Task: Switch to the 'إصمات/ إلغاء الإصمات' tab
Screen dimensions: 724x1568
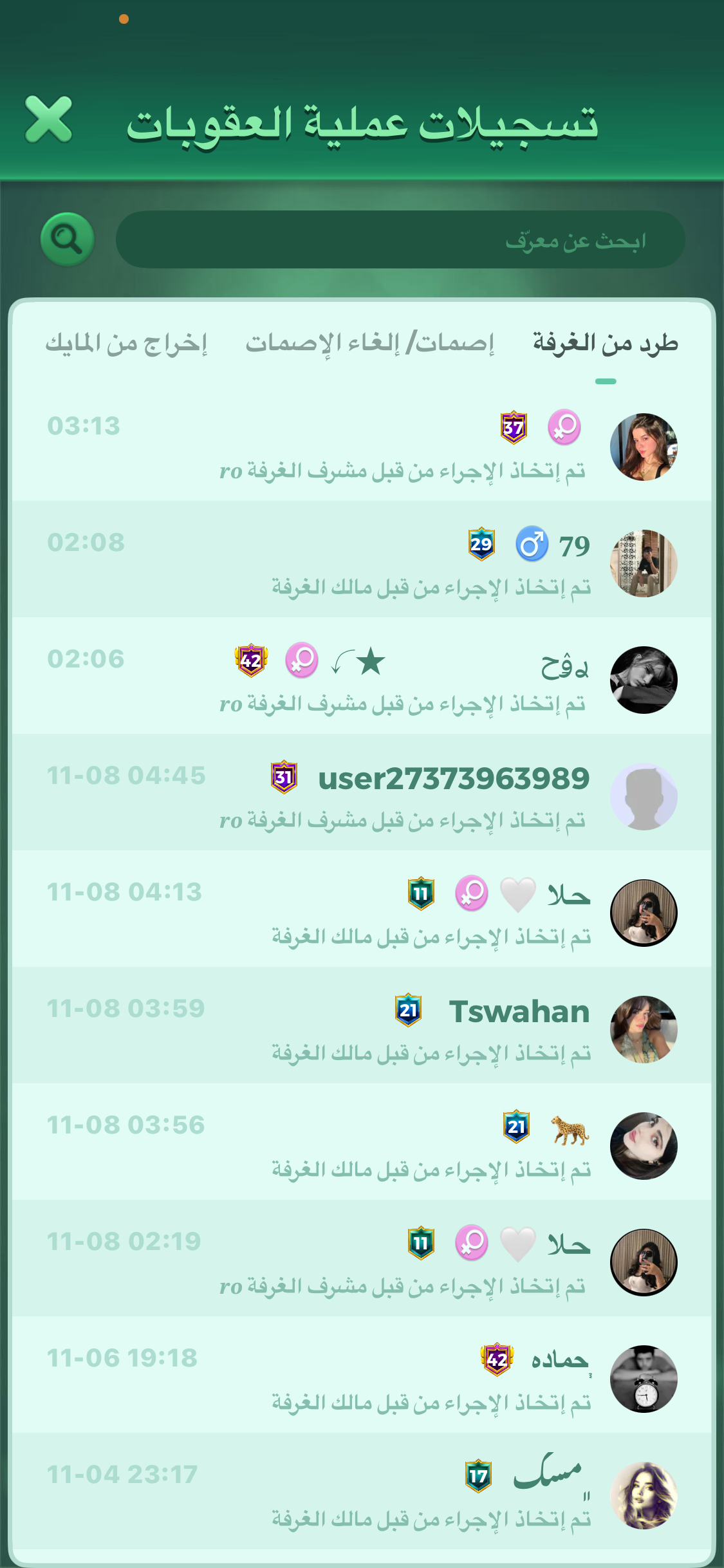Action: (370, 344)
